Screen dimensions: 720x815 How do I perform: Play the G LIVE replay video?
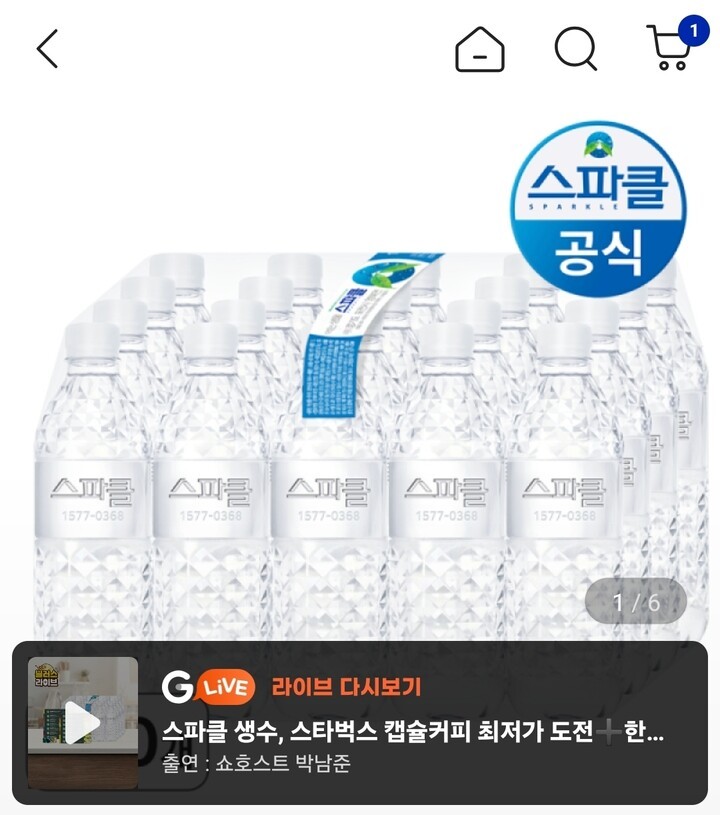click(82, 722)
